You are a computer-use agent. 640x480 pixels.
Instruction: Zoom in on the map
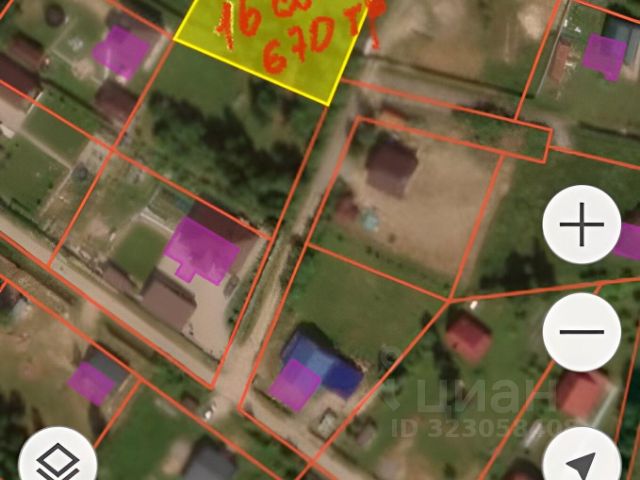click(x=581, y=225)
